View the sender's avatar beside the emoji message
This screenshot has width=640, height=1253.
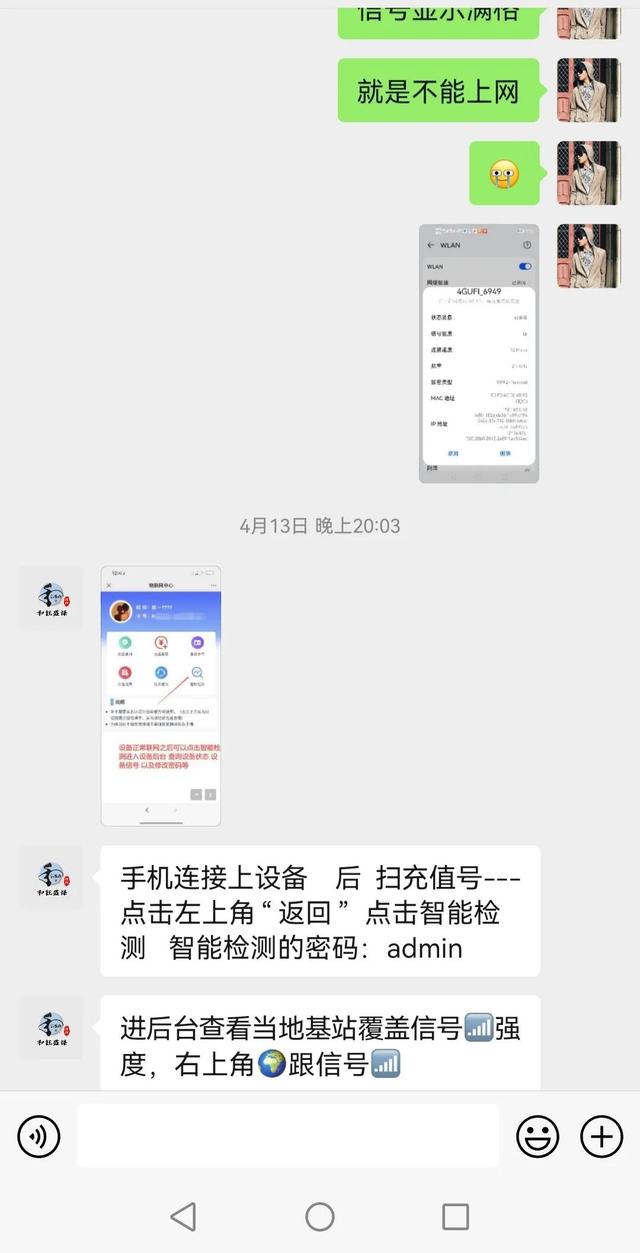(588, 173)
